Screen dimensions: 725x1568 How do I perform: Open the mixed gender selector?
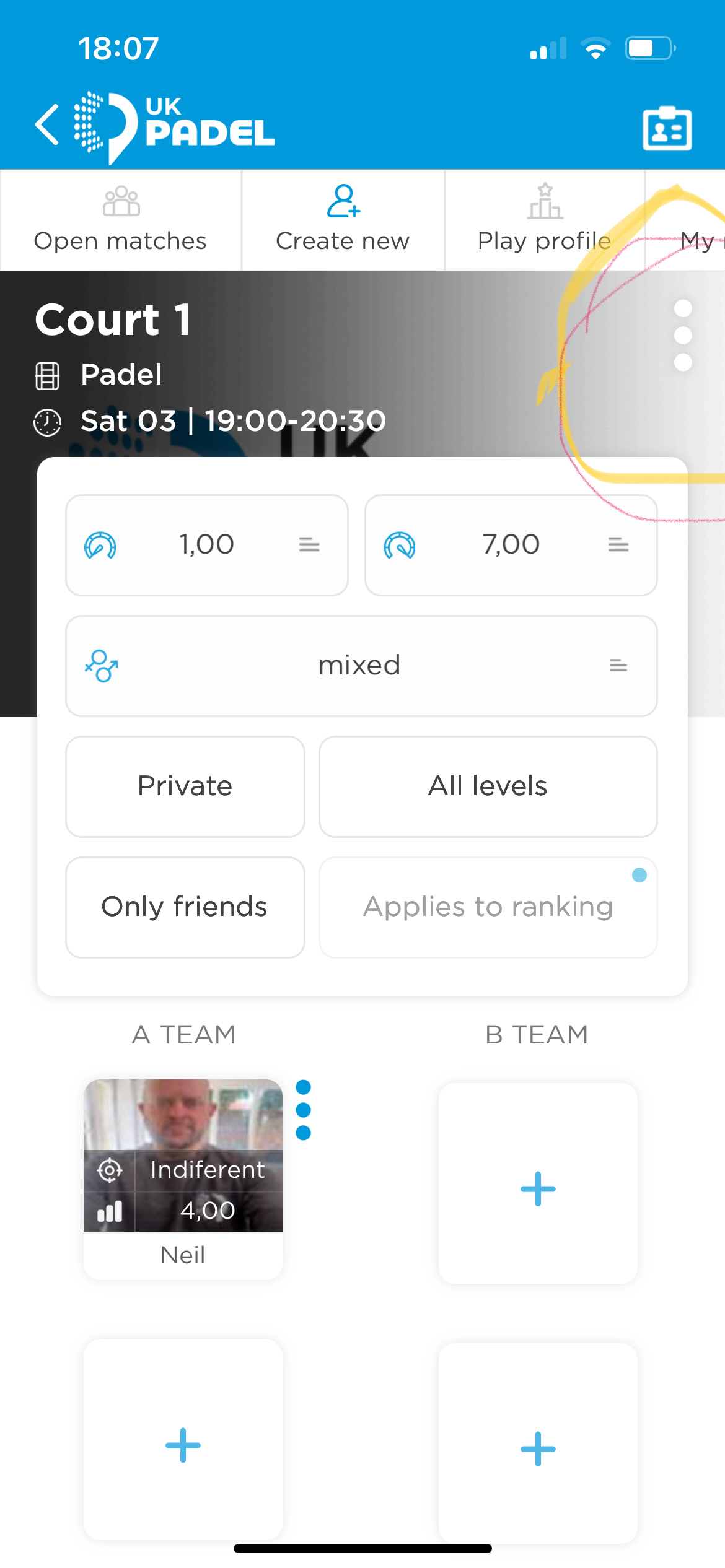click(x=361, y=666)
